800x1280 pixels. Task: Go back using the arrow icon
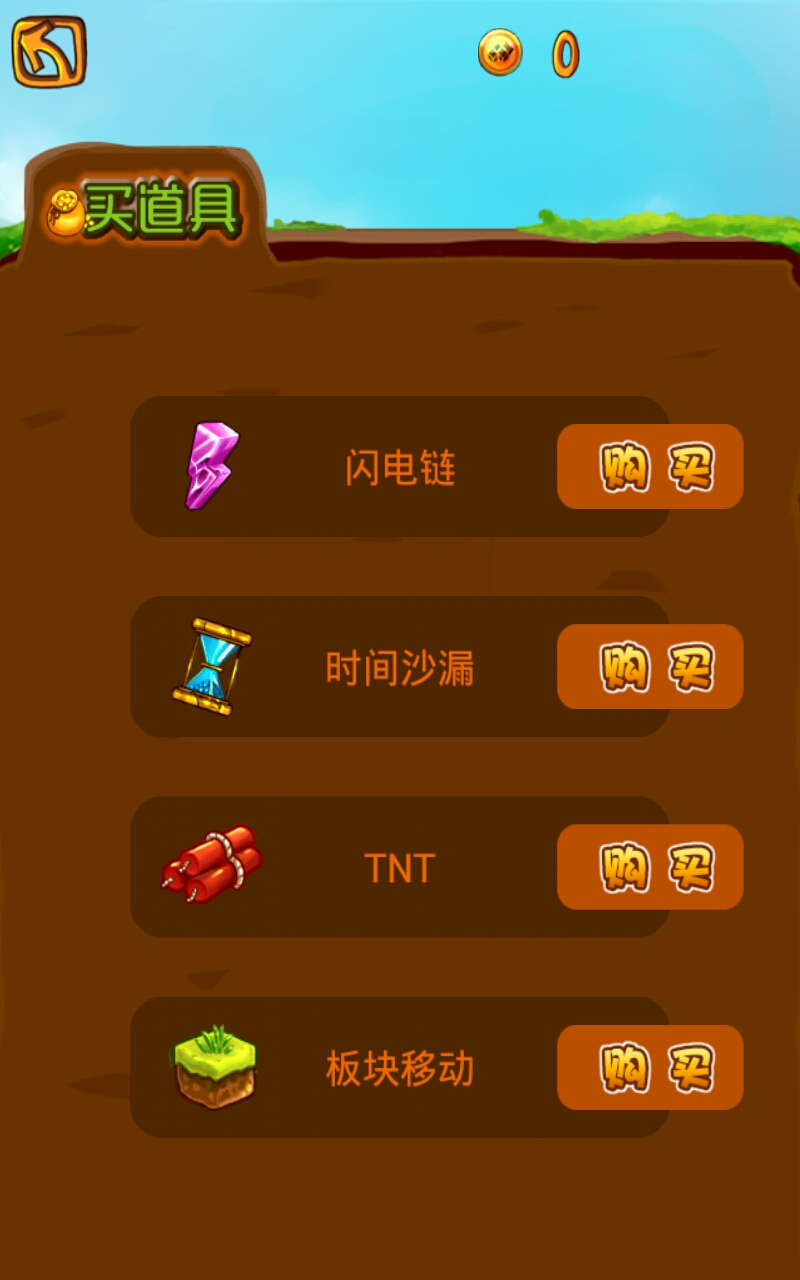click(49, 51)
